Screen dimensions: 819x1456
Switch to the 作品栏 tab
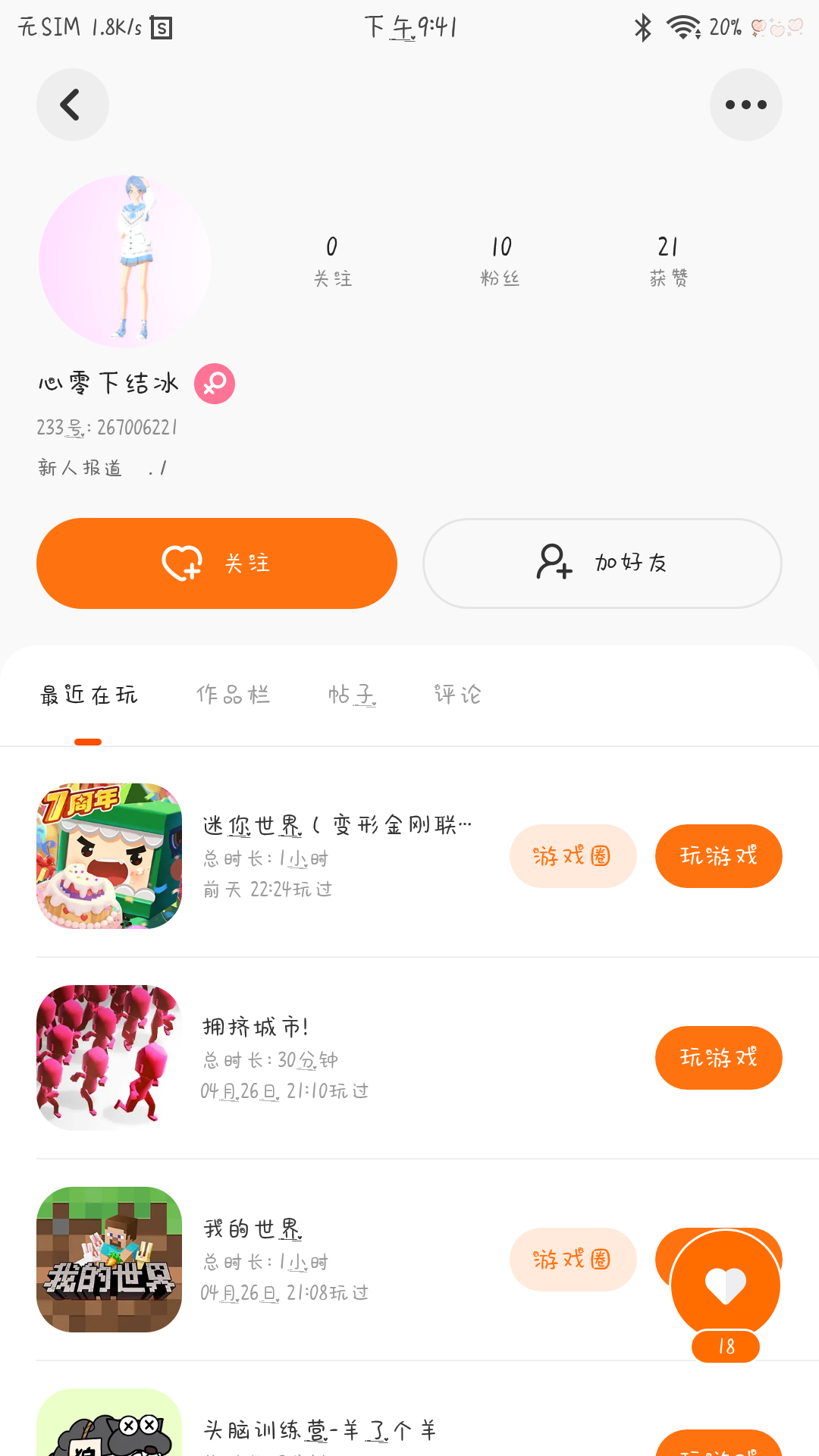pyautogui.click(x=233, y=695)
